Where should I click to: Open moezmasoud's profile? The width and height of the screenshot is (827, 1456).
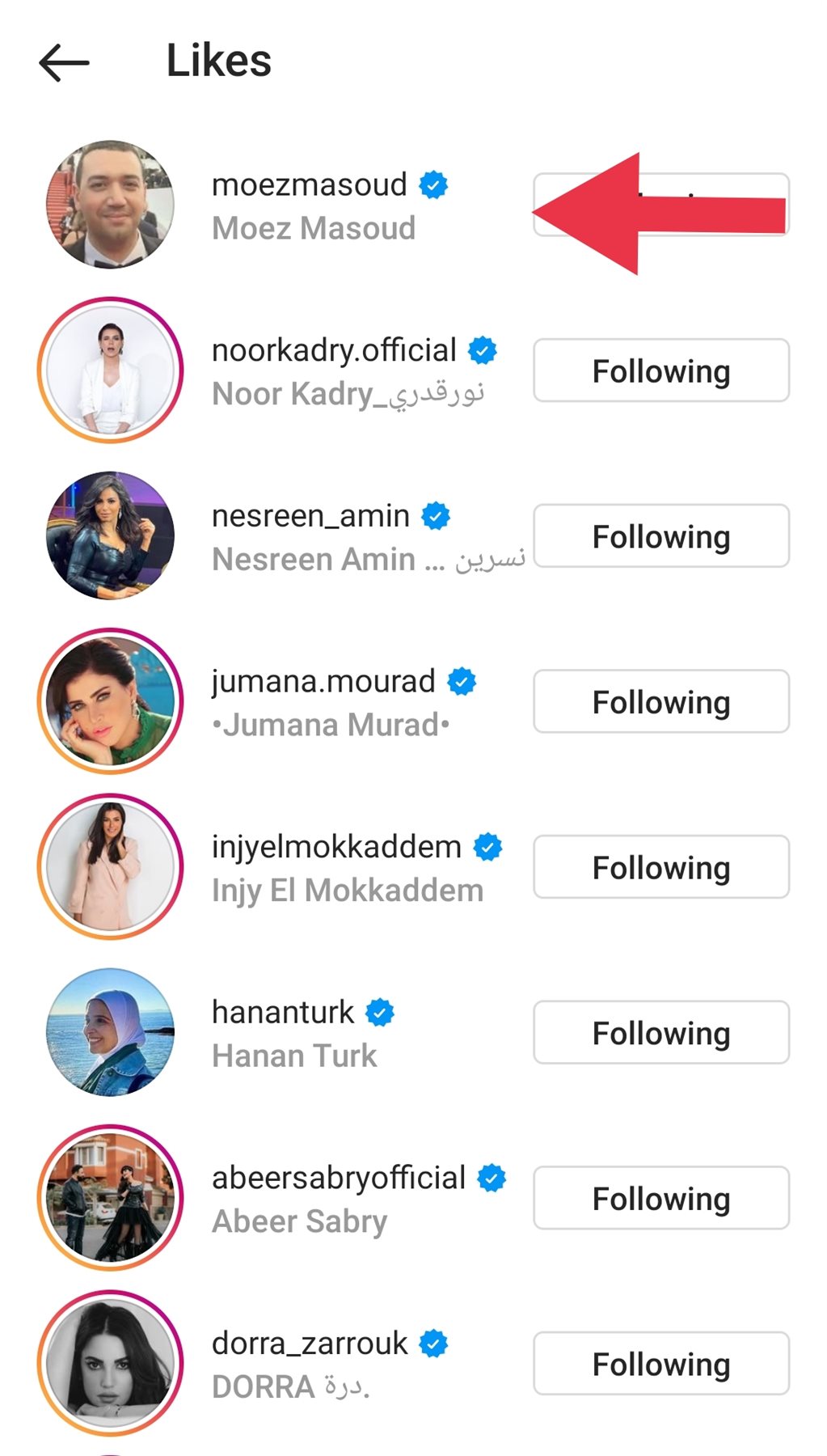pos(310,185)
